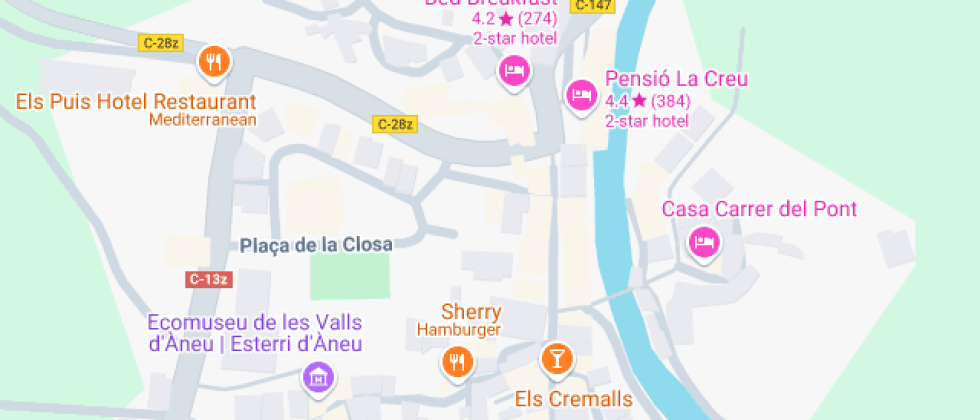This screenshot has width=980, height=420.
Task: Open the Sherry Hamburger restaurant marker
Action: (x=457, y=362)
